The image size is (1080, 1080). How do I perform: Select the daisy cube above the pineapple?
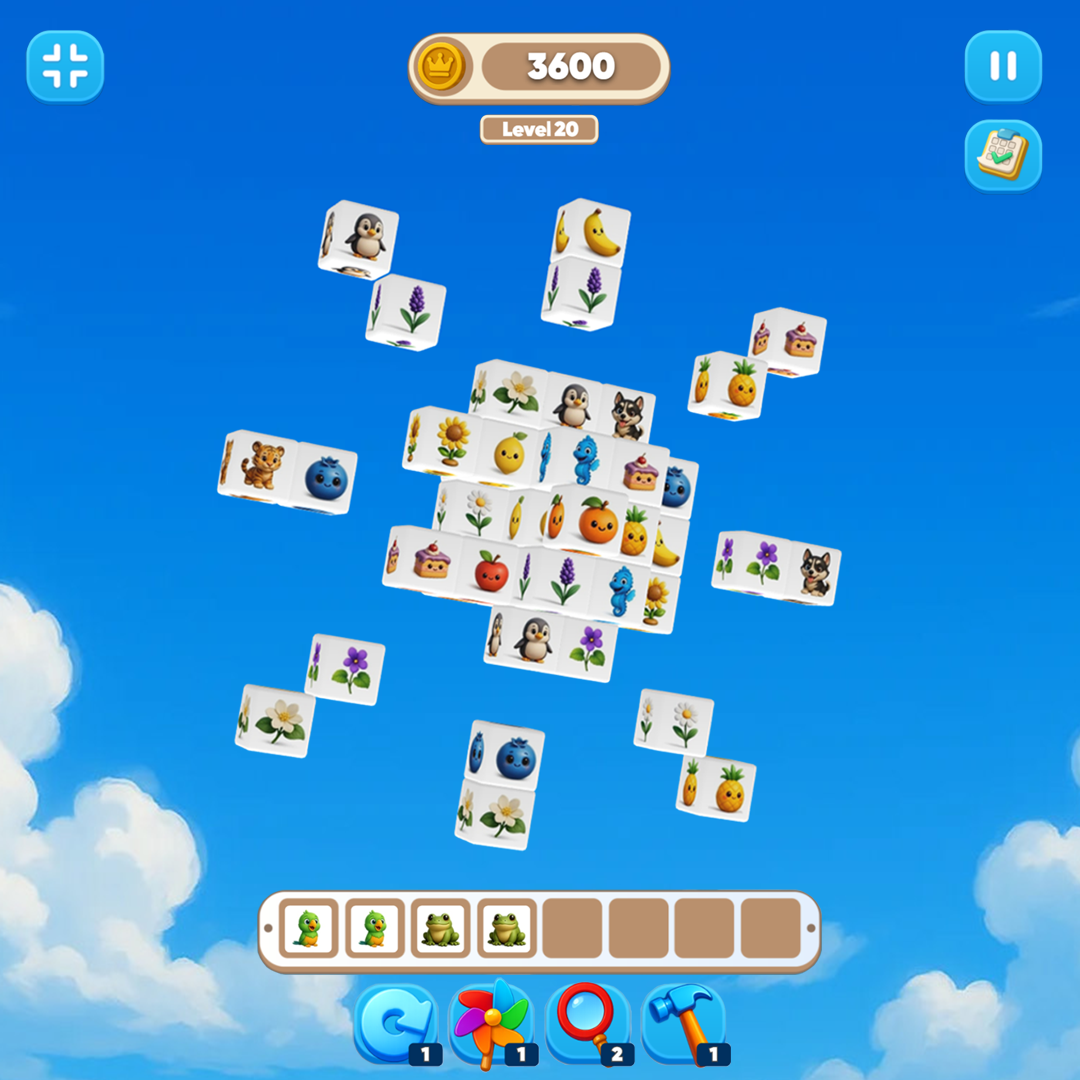pyautogui.click(x=684, y=722)
